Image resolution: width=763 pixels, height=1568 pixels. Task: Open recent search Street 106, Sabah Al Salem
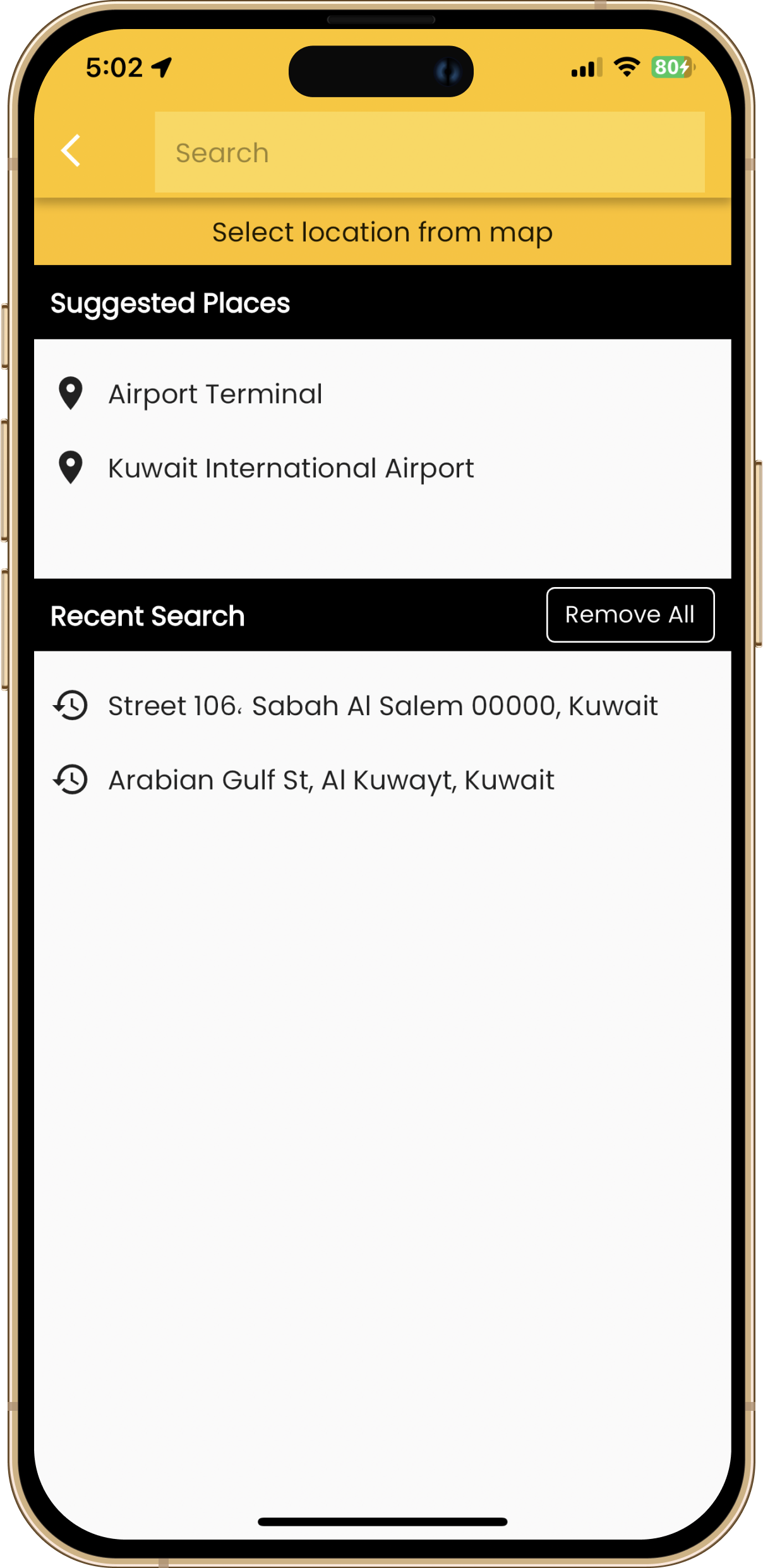(382, 706)
